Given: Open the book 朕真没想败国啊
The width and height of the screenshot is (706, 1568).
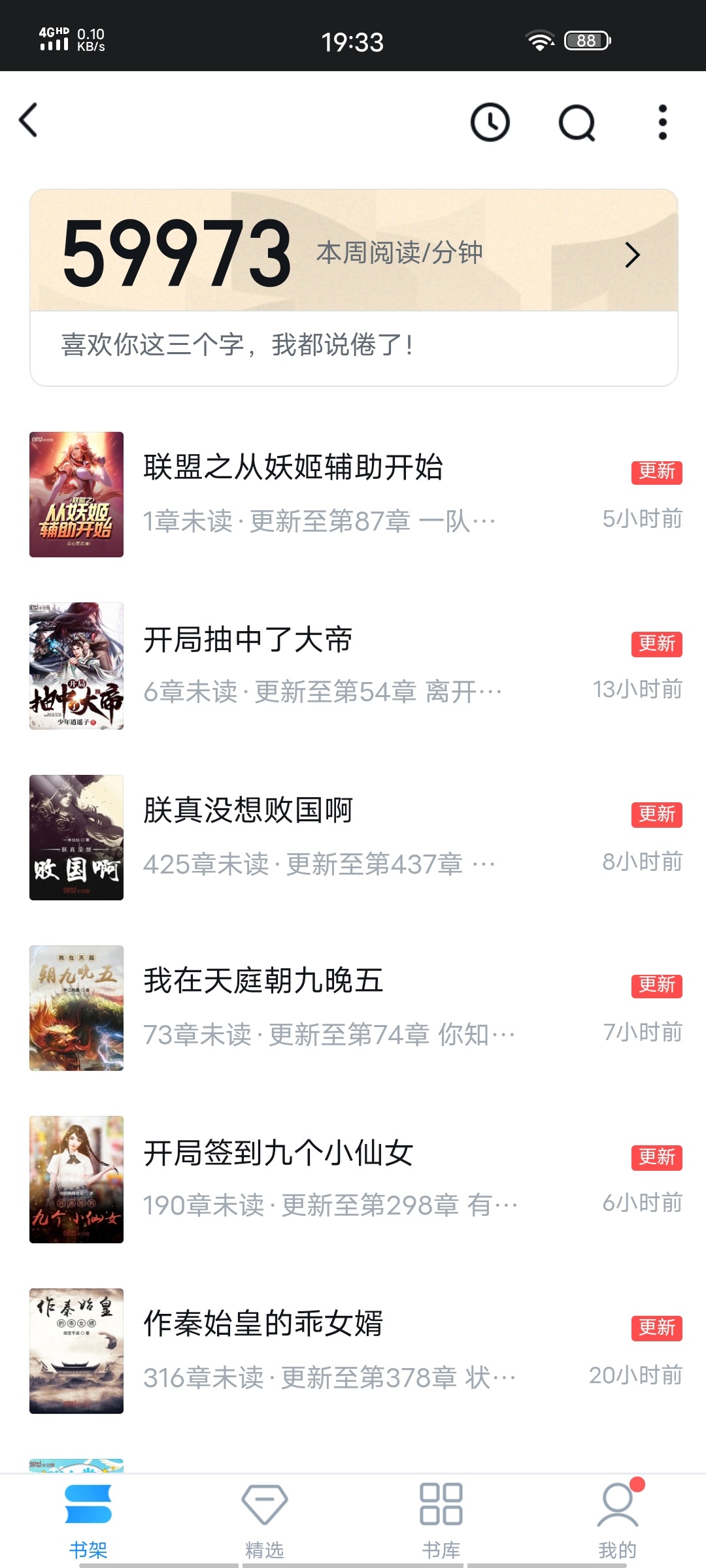Looking at the screenshot, I should click(248, 811).
